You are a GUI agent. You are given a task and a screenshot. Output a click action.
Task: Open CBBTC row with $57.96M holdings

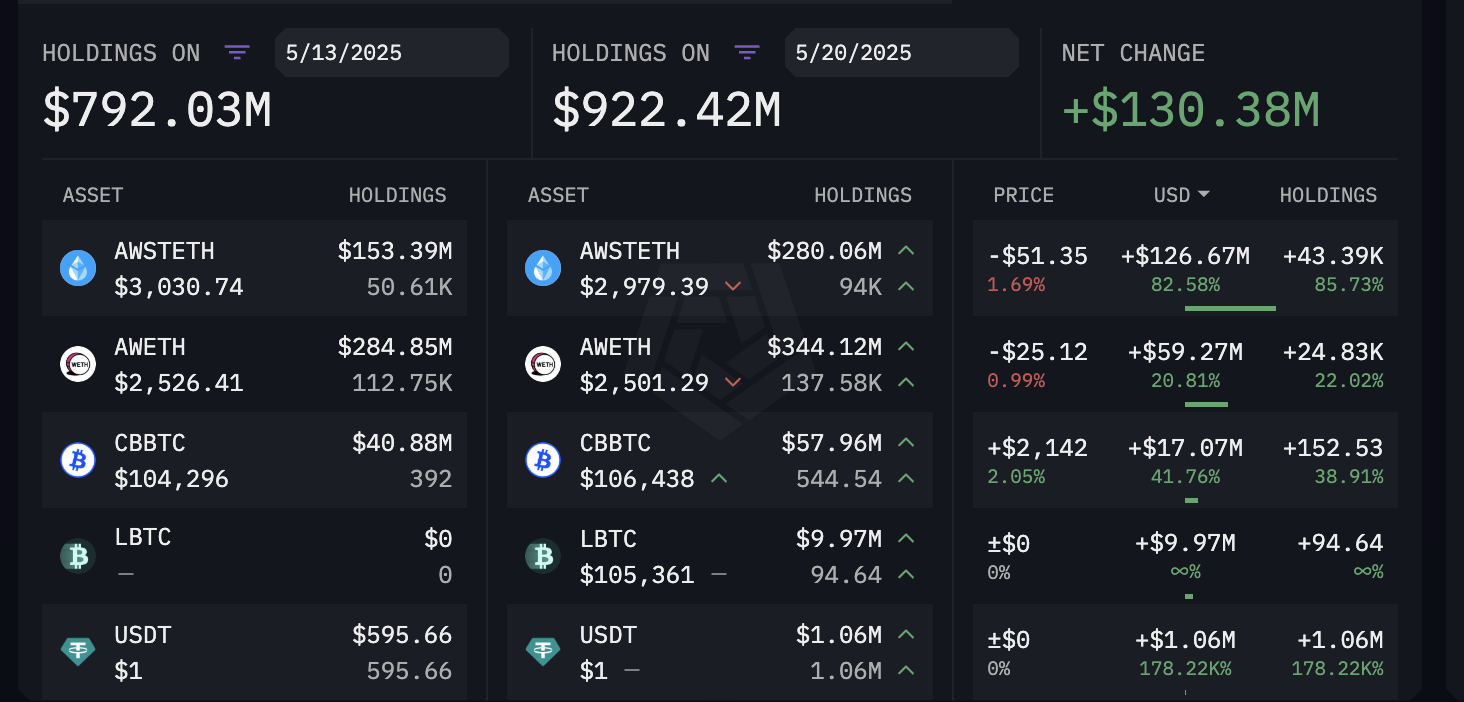pyautogui.click(x=719, y=460)
